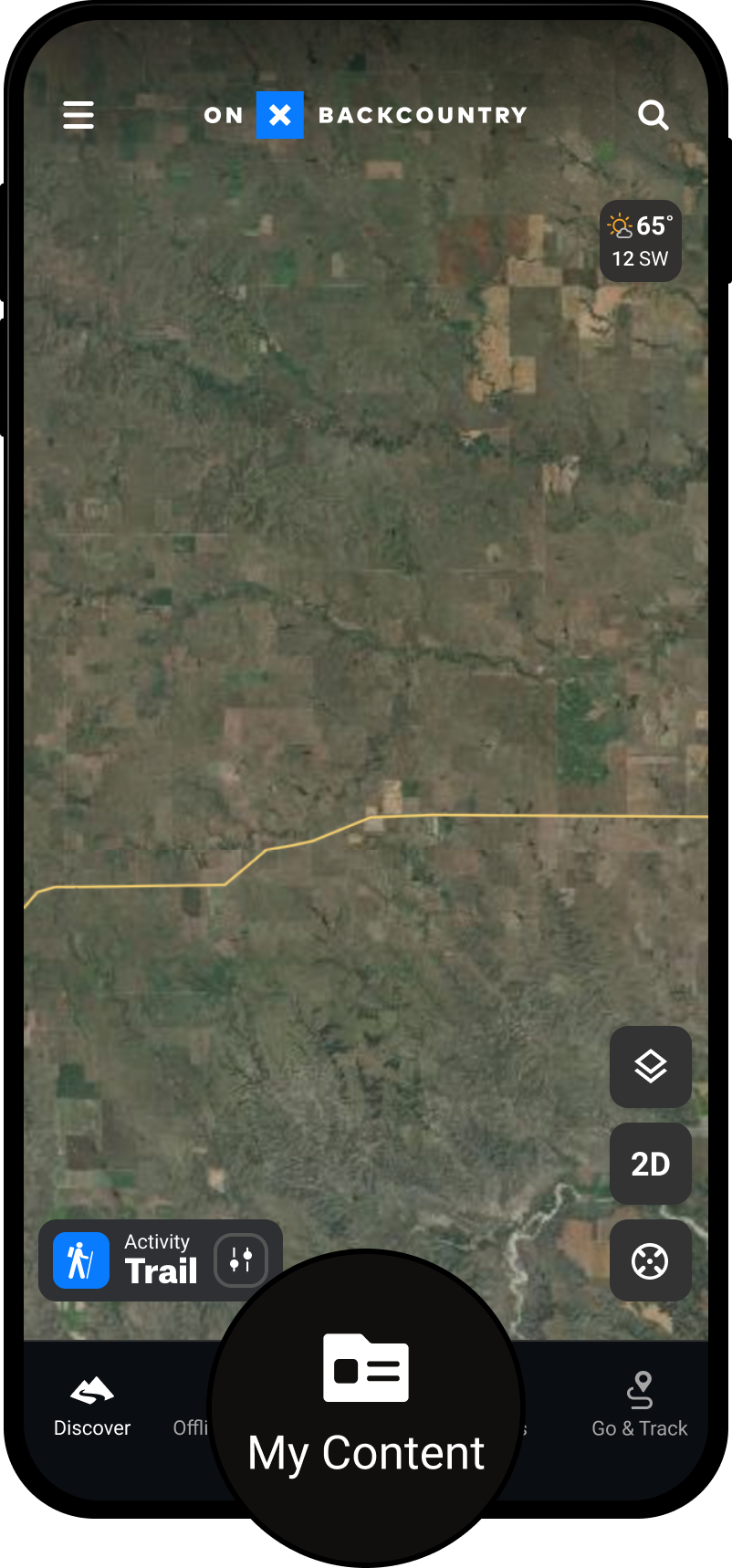
Task: Open the weather widget showing 65°
Action: pos(641,241)
